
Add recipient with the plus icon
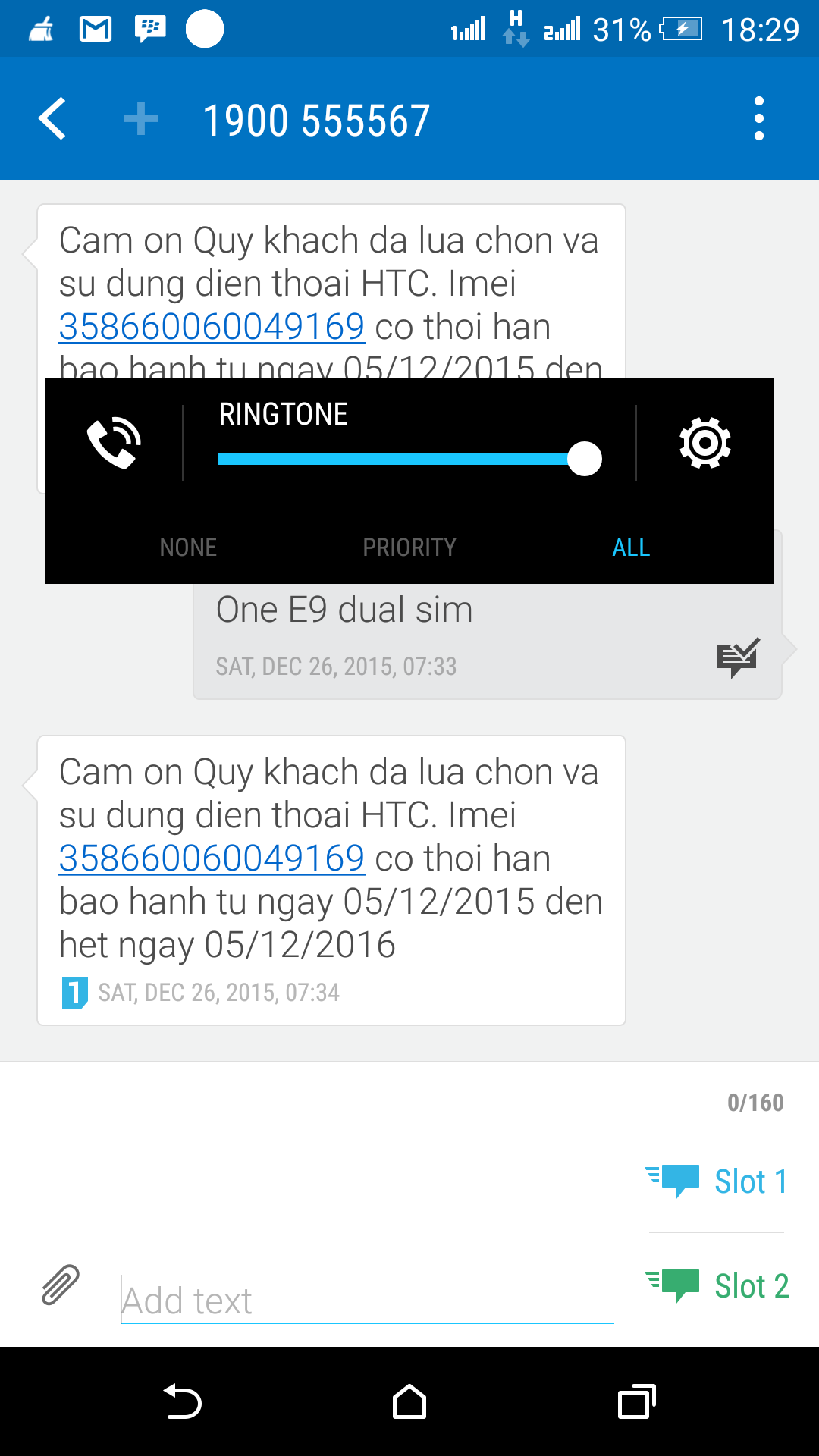coord(141,119)
